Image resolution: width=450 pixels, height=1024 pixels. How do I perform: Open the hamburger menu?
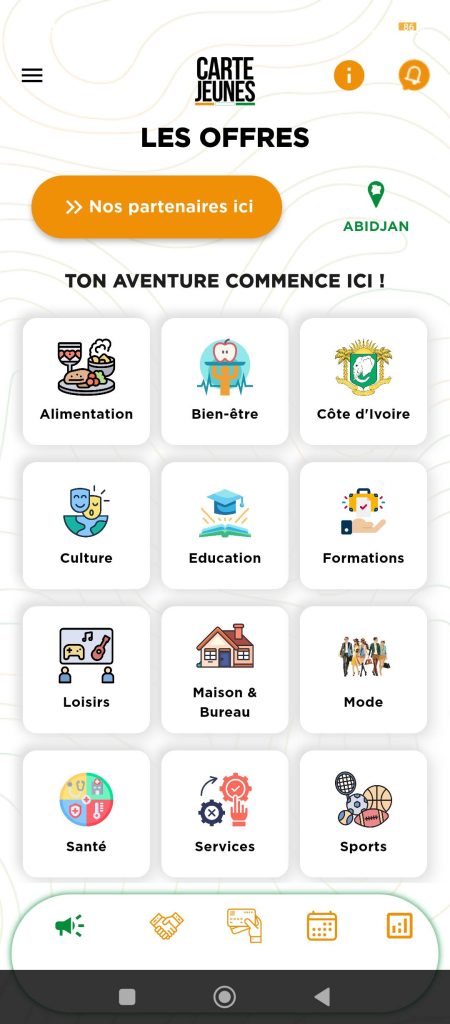pos(32,75)
